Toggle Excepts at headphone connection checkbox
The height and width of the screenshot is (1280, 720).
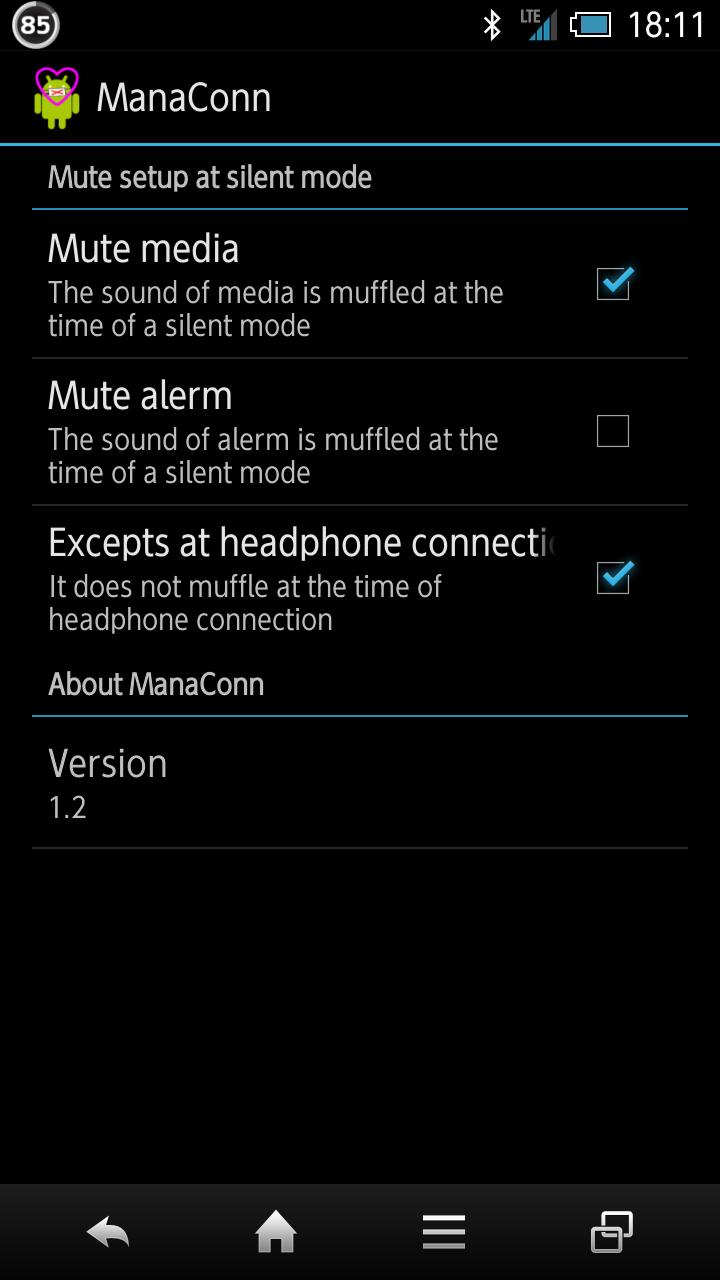point(612,577)
